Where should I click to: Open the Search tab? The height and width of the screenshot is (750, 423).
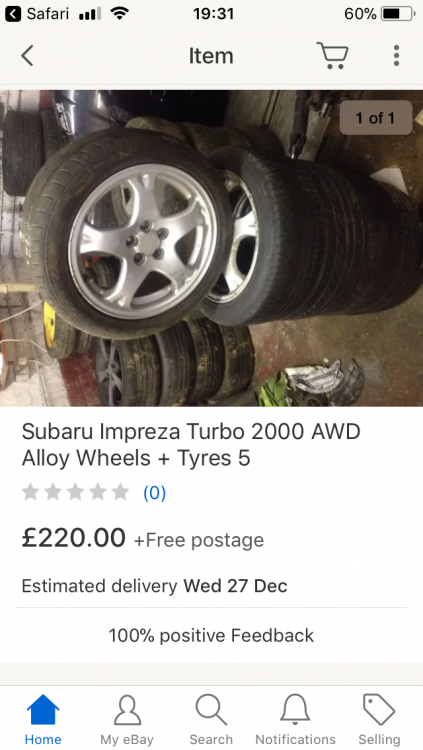pos(211,719)
